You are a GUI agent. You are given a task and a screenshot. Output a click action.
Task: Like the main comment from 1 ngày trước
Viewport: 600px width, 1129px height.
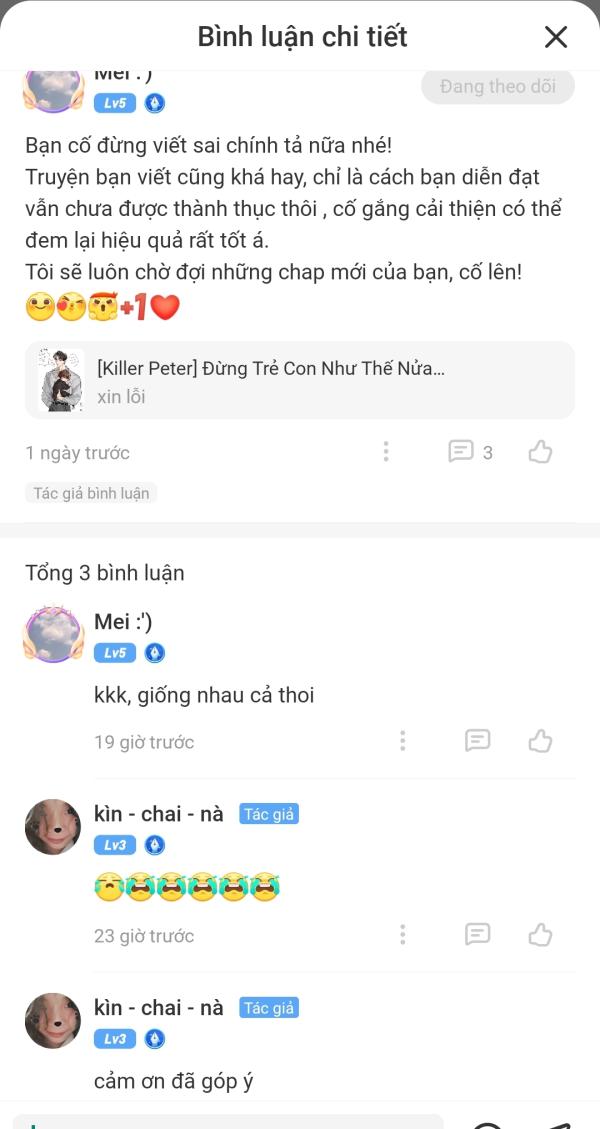click(x=540, y=452)
